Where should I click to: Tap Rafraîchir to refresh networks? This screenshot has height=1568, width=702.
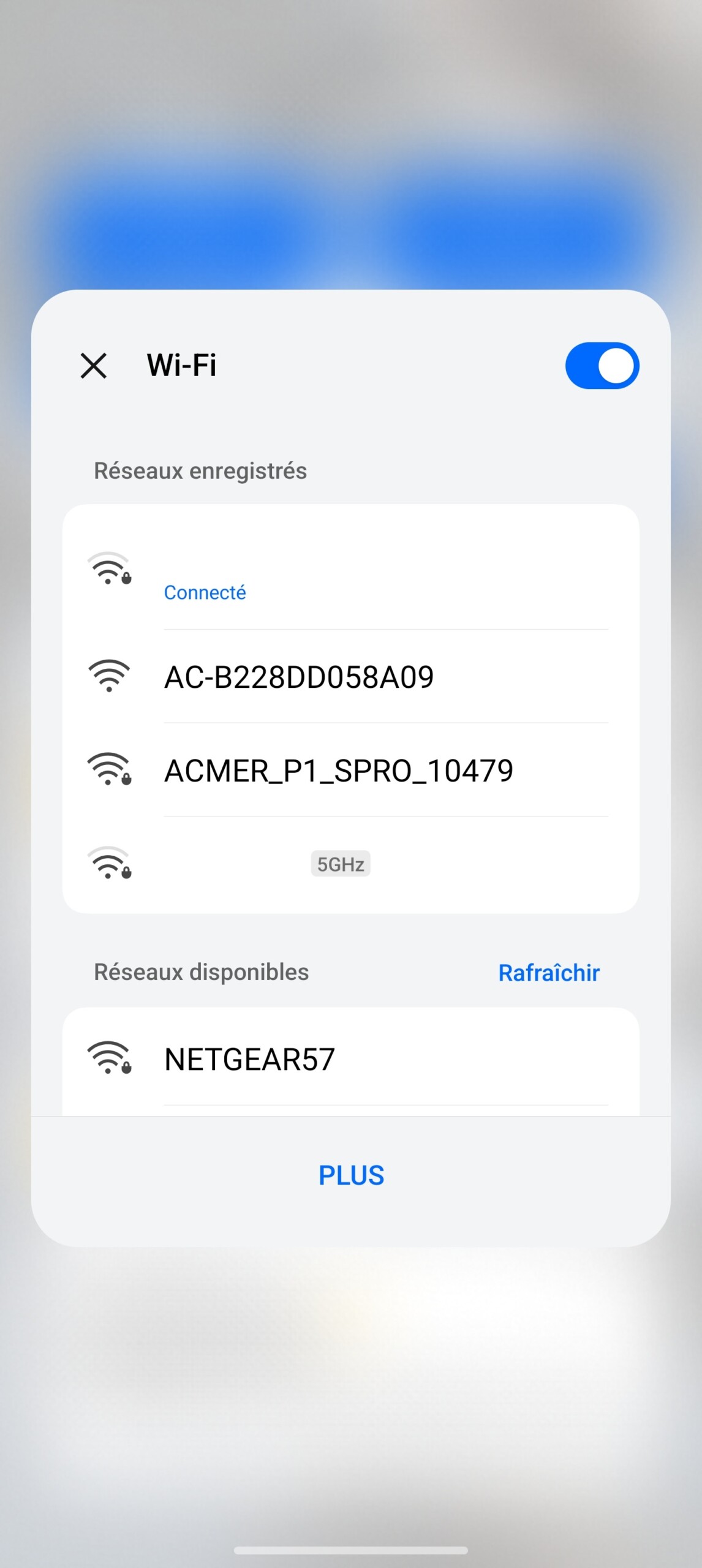click(549, 973)
